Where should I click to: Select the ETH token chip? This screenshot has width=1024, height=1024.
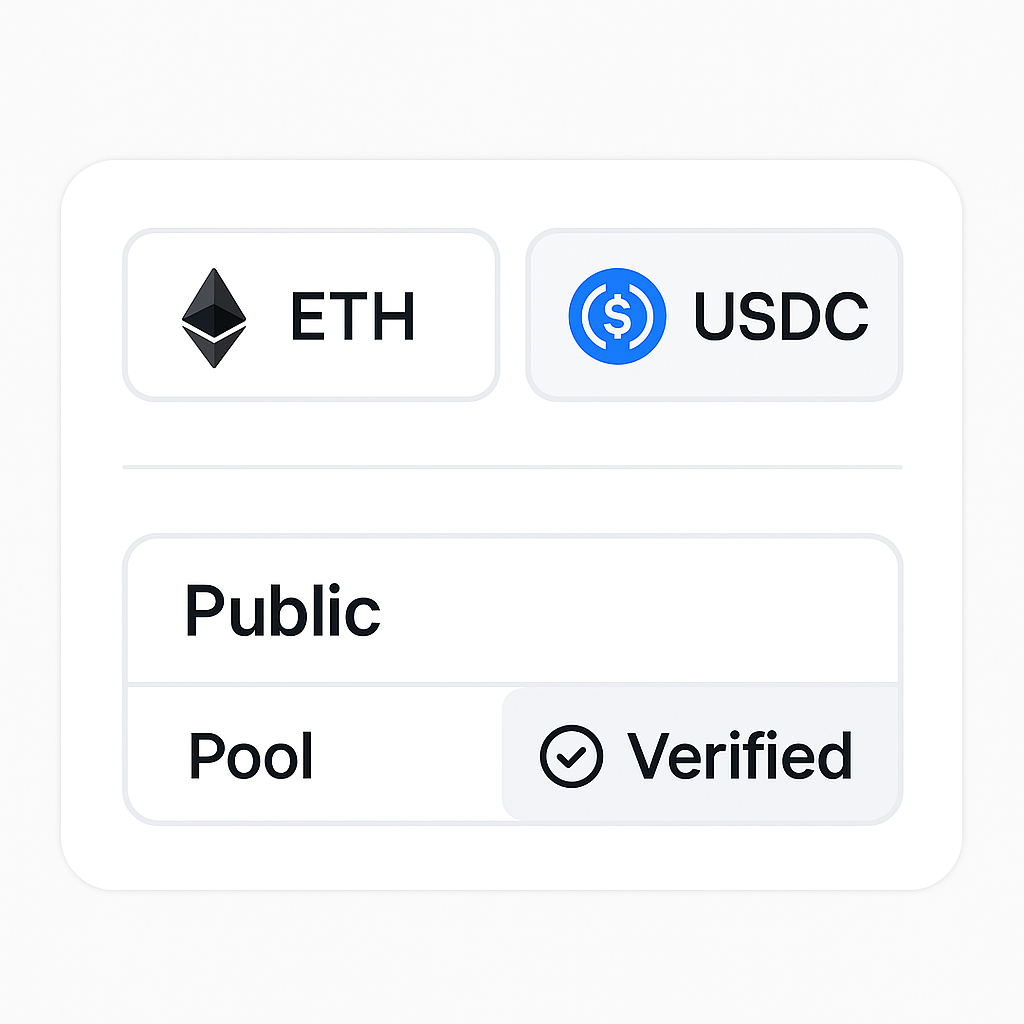(310, 316)
